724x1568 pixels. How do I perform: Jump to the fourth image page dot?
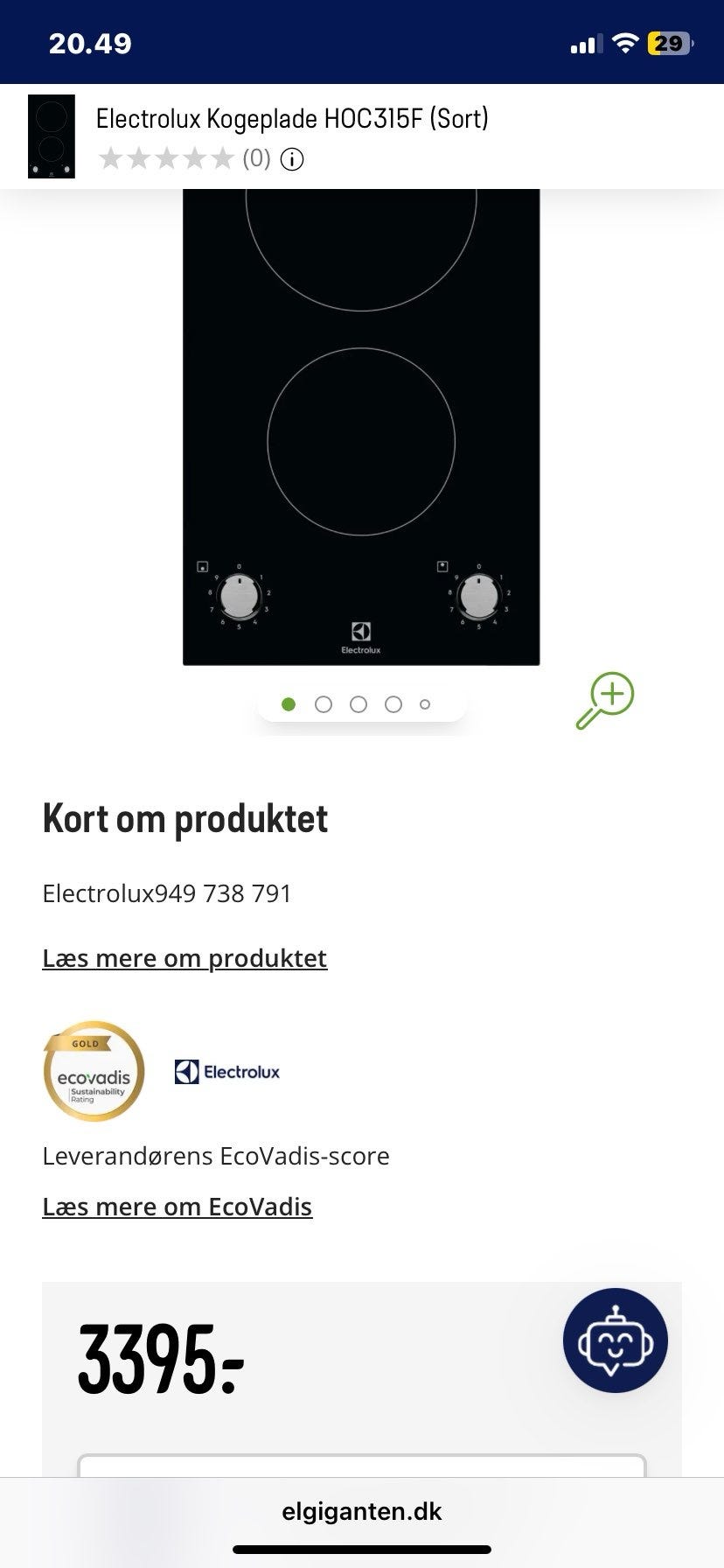tap(393, 704)
